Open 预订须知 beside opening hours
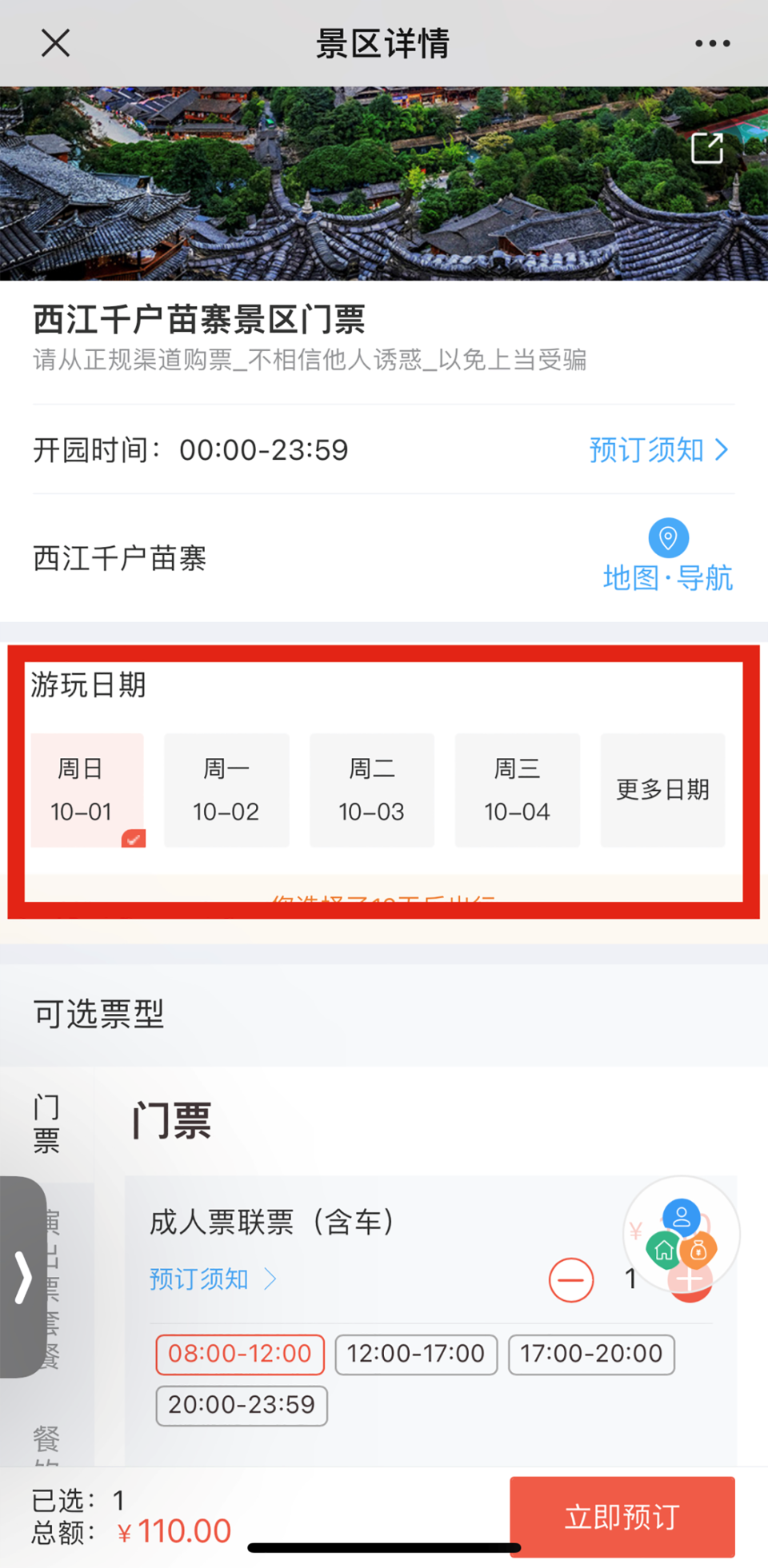 pyautogui.click(x=658, y=450)
